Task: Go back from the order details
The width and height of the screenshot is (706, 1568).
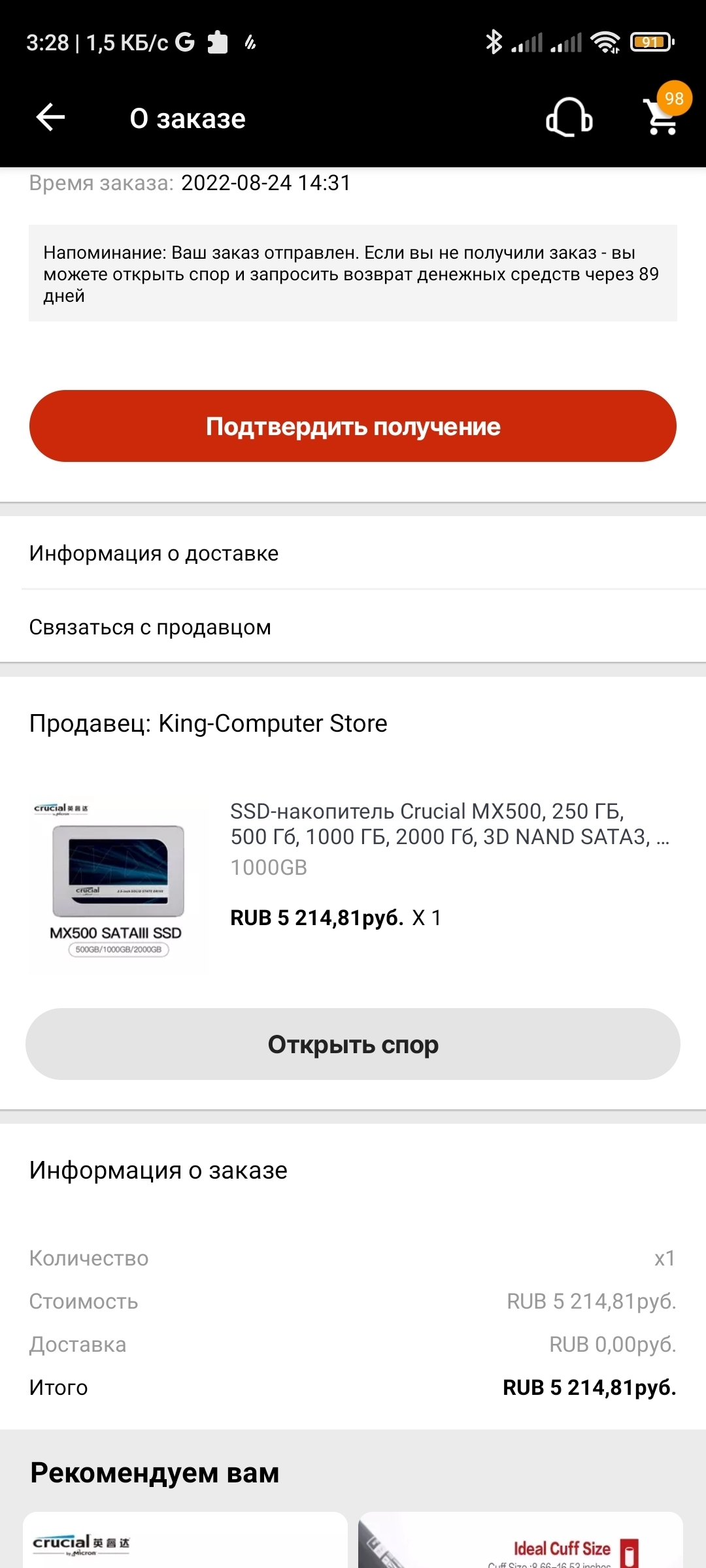Action: [x=50, y=118]
